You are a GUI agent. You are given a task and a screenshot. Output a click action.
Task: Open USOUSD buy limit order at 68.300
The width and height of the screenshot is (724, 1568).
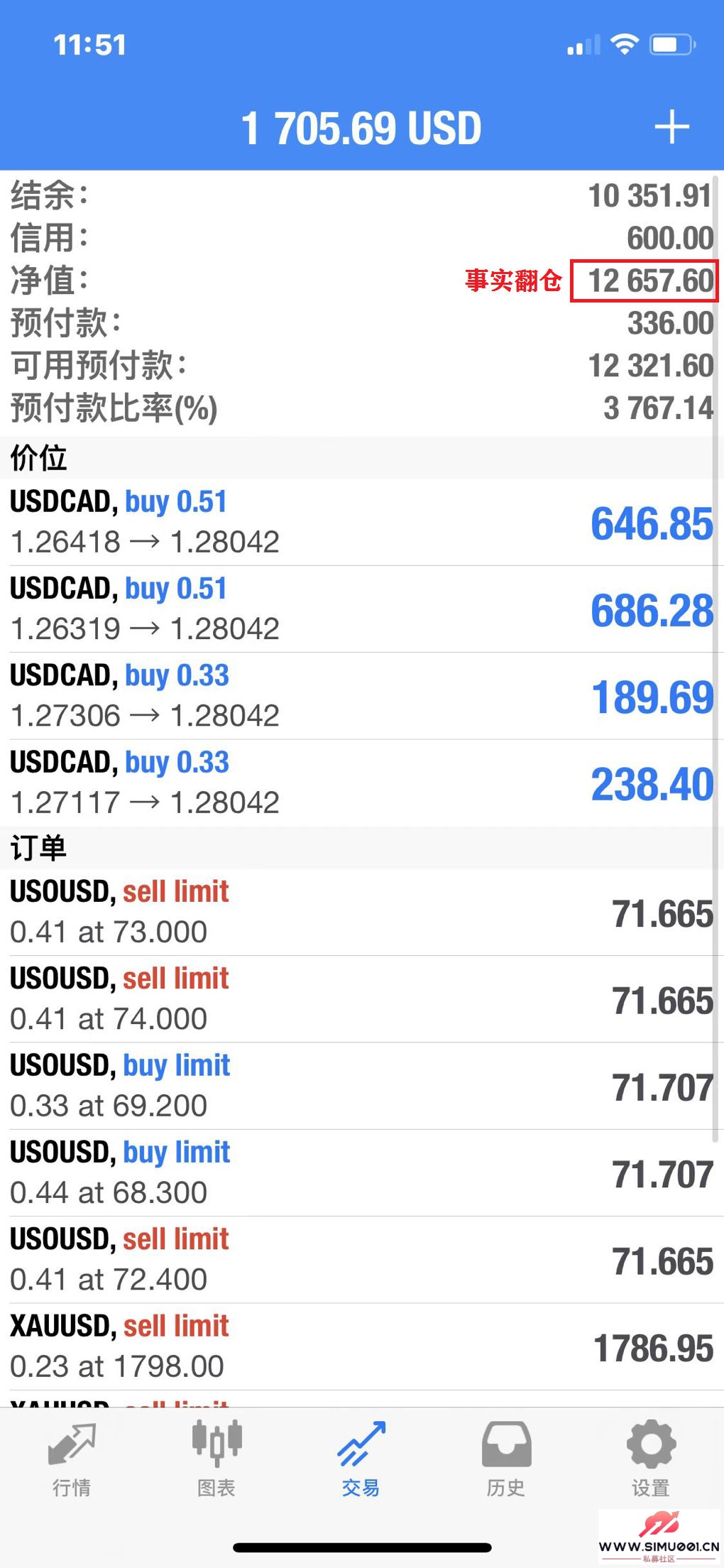362,1172
